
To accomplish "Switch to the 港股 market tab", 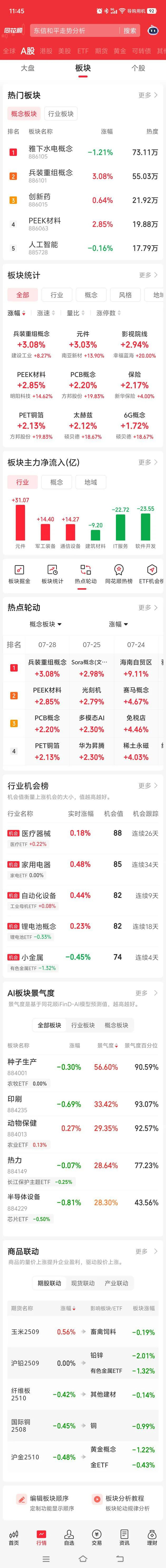I will coord(46,51).
